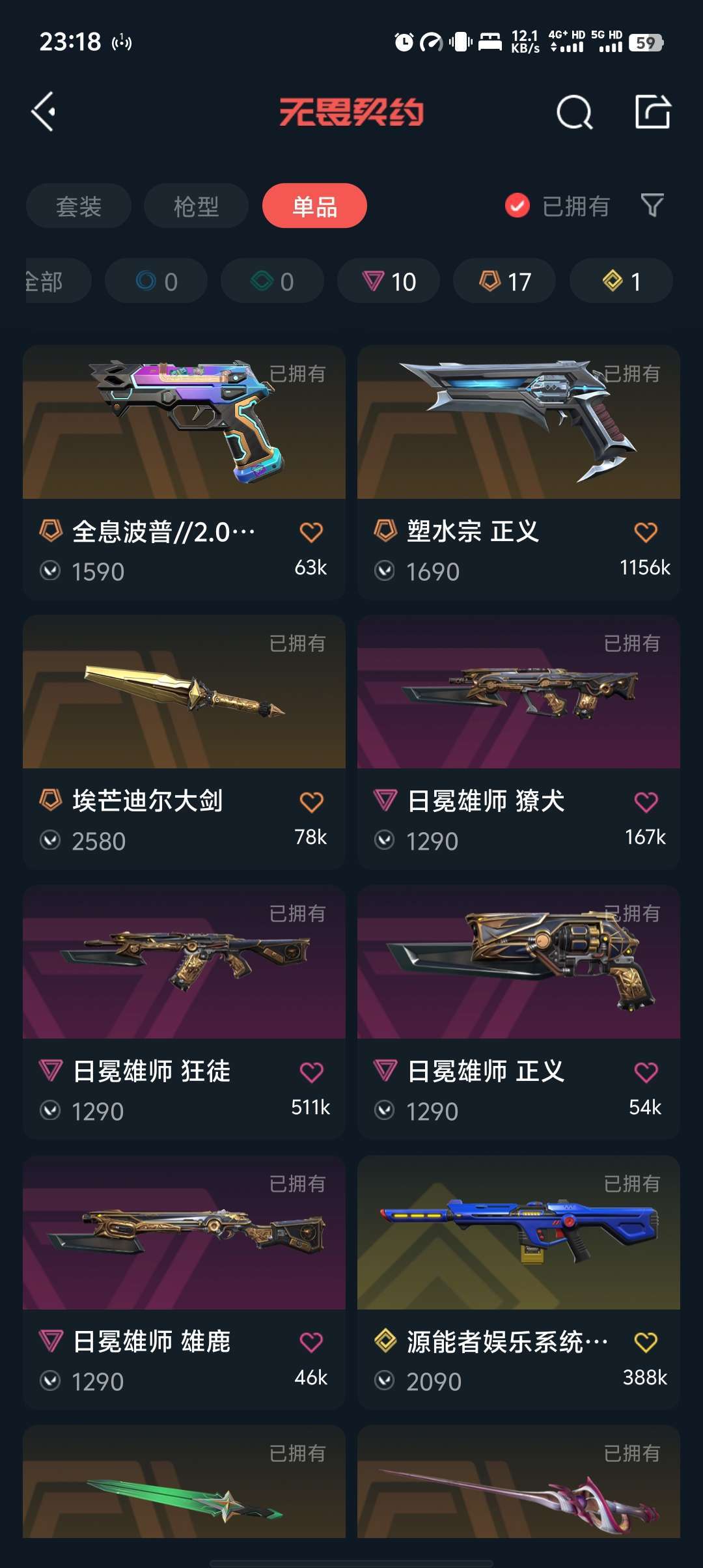This screenshot has height=1568, width=703.
Task: Like the 埃芒迪尔大剑 skin
Action: [x=311, y=802]
